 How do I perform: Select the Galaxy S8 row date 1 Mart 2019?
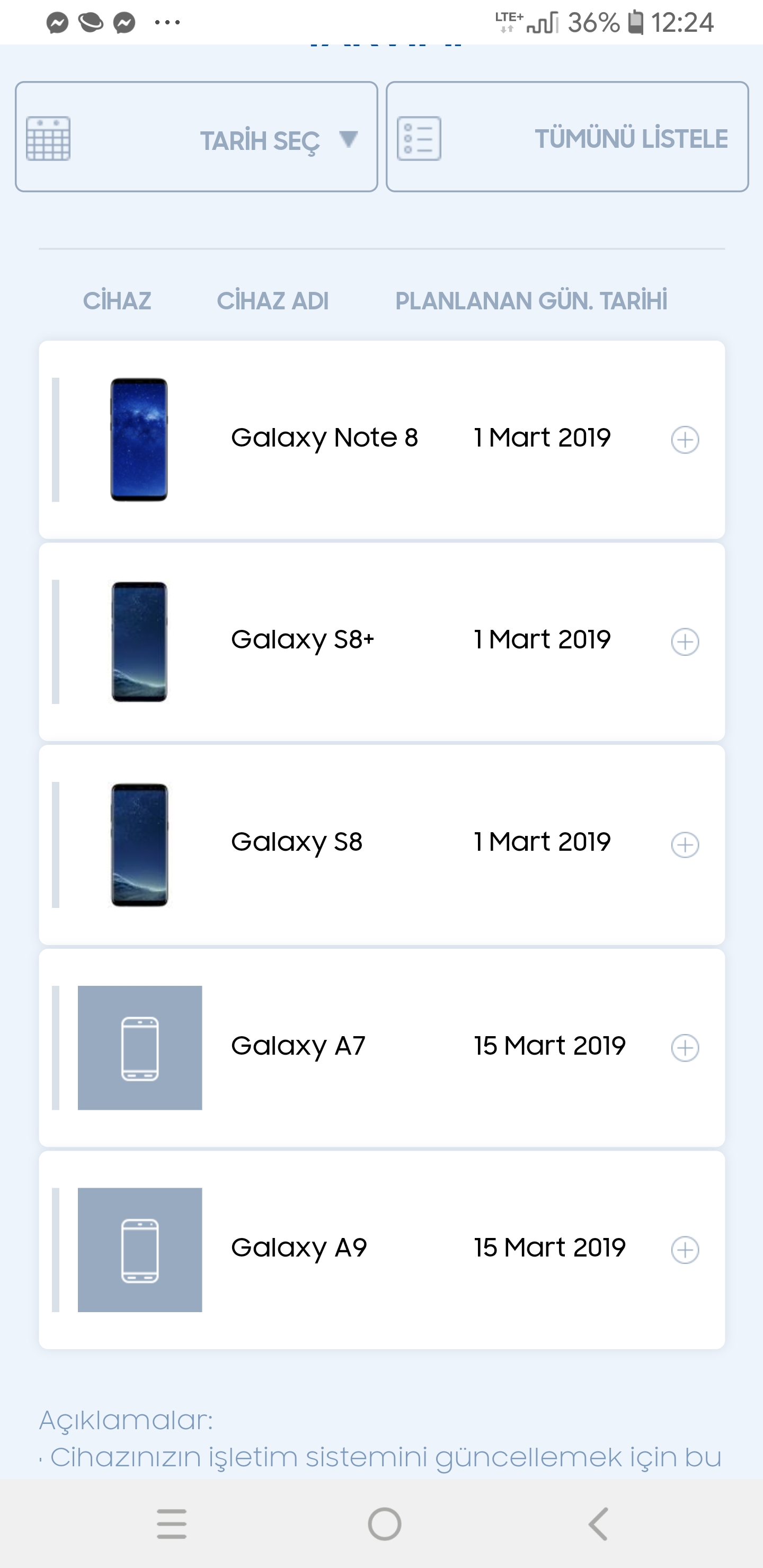pos(543,841)
